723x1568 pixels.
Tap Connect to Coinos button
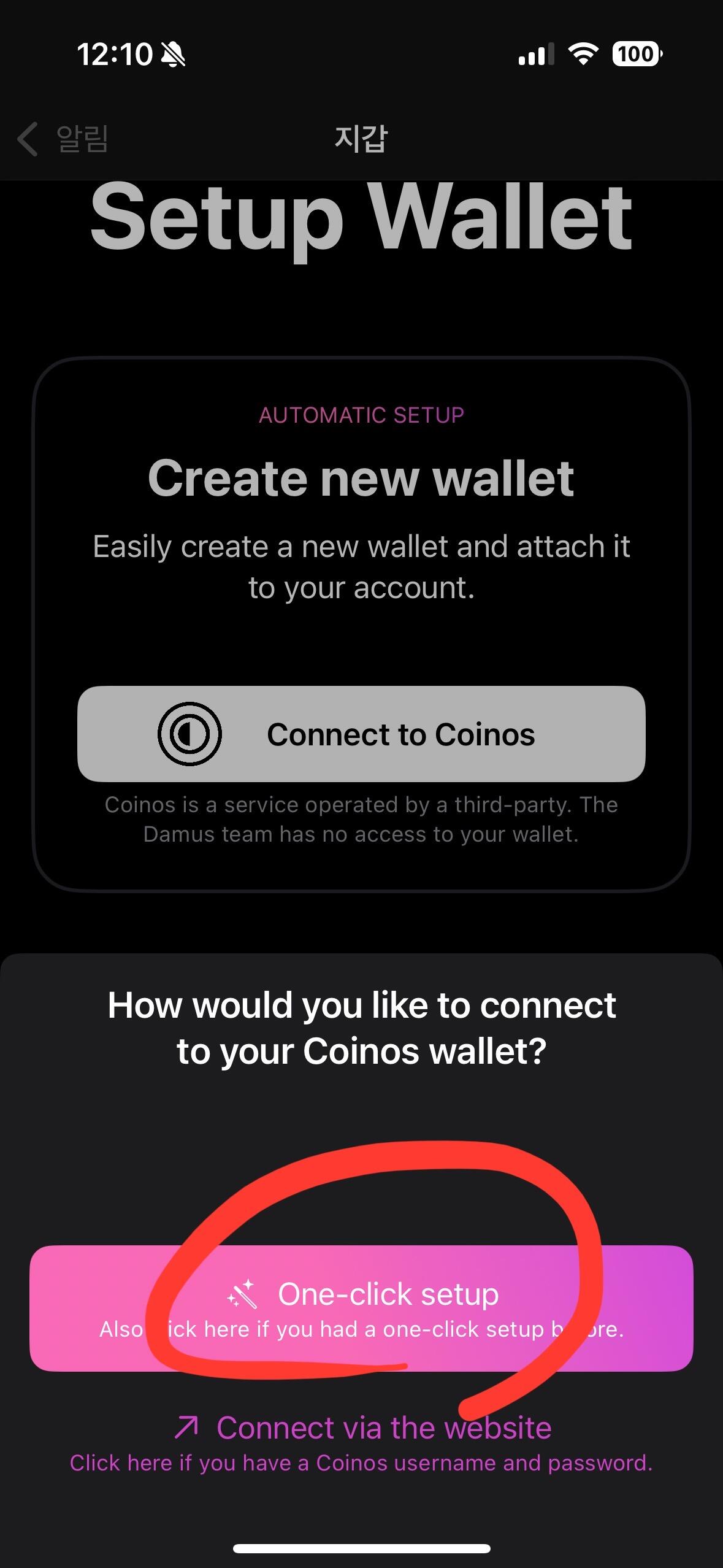tap(361, 734)
